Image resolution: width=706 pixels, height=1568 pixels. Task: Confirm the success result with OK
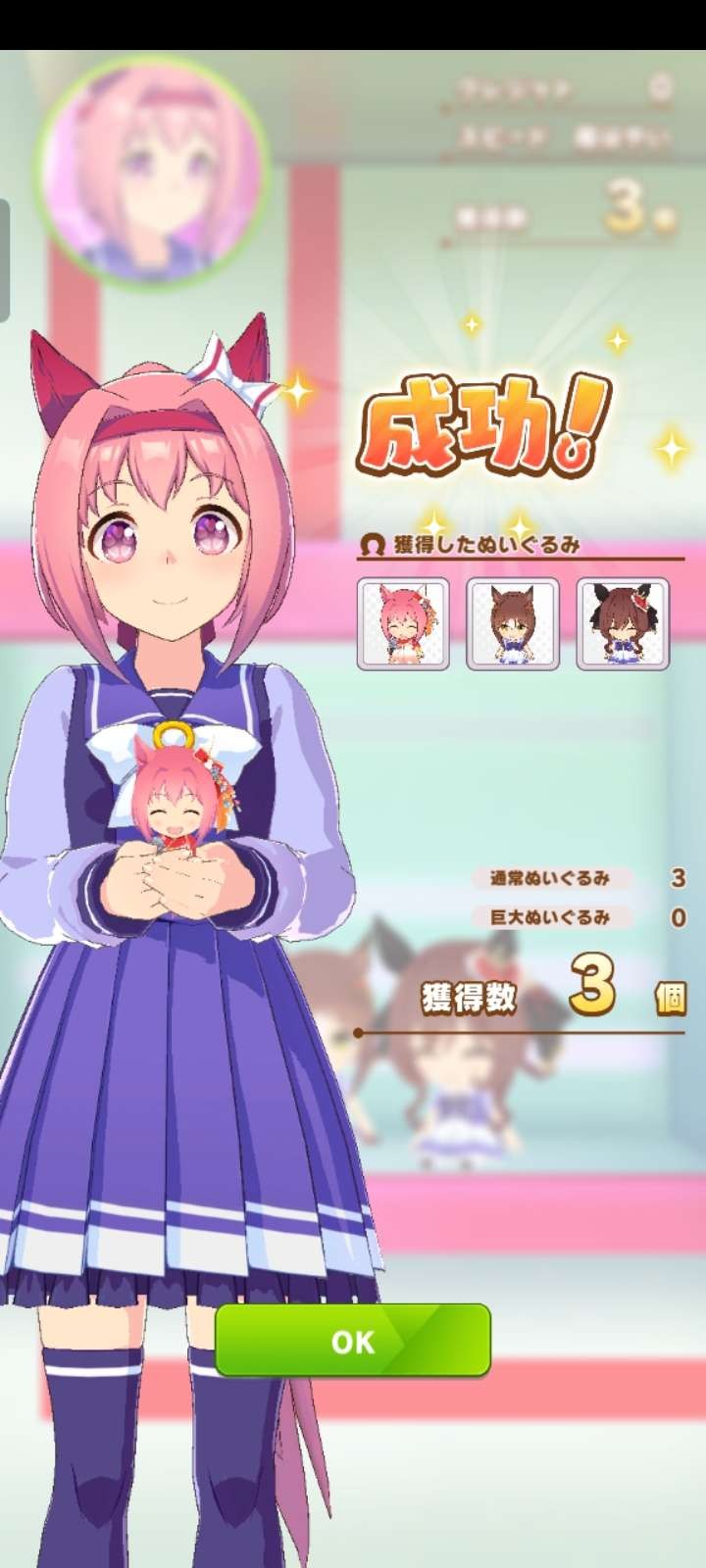click(353, 1341)
